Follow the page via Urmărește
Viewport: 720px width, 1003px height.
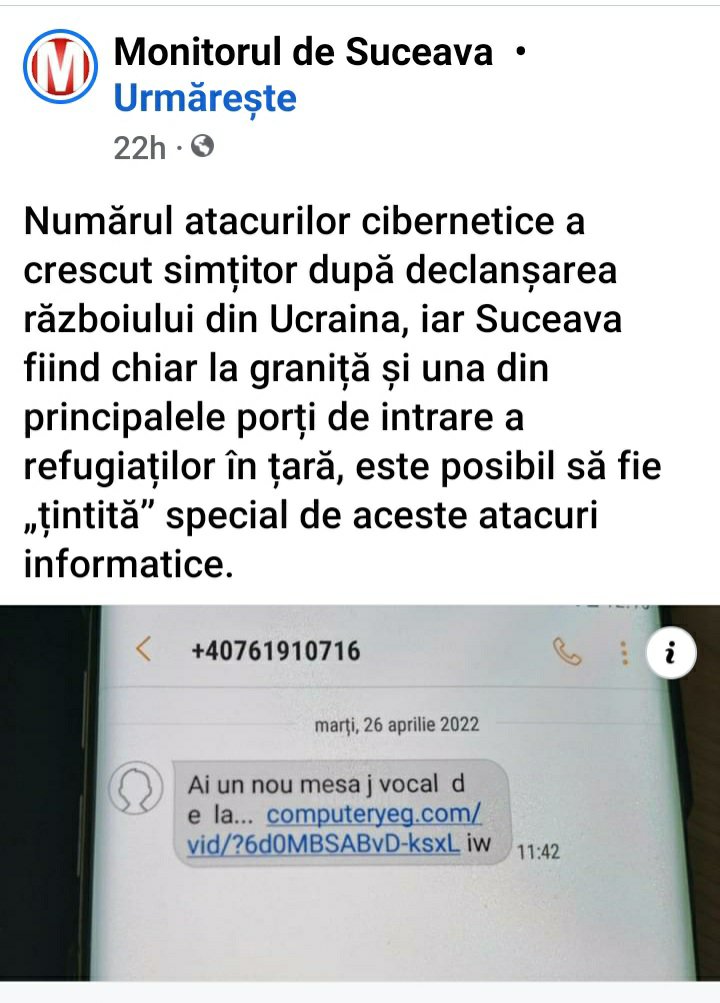click(x=205, y=99)
